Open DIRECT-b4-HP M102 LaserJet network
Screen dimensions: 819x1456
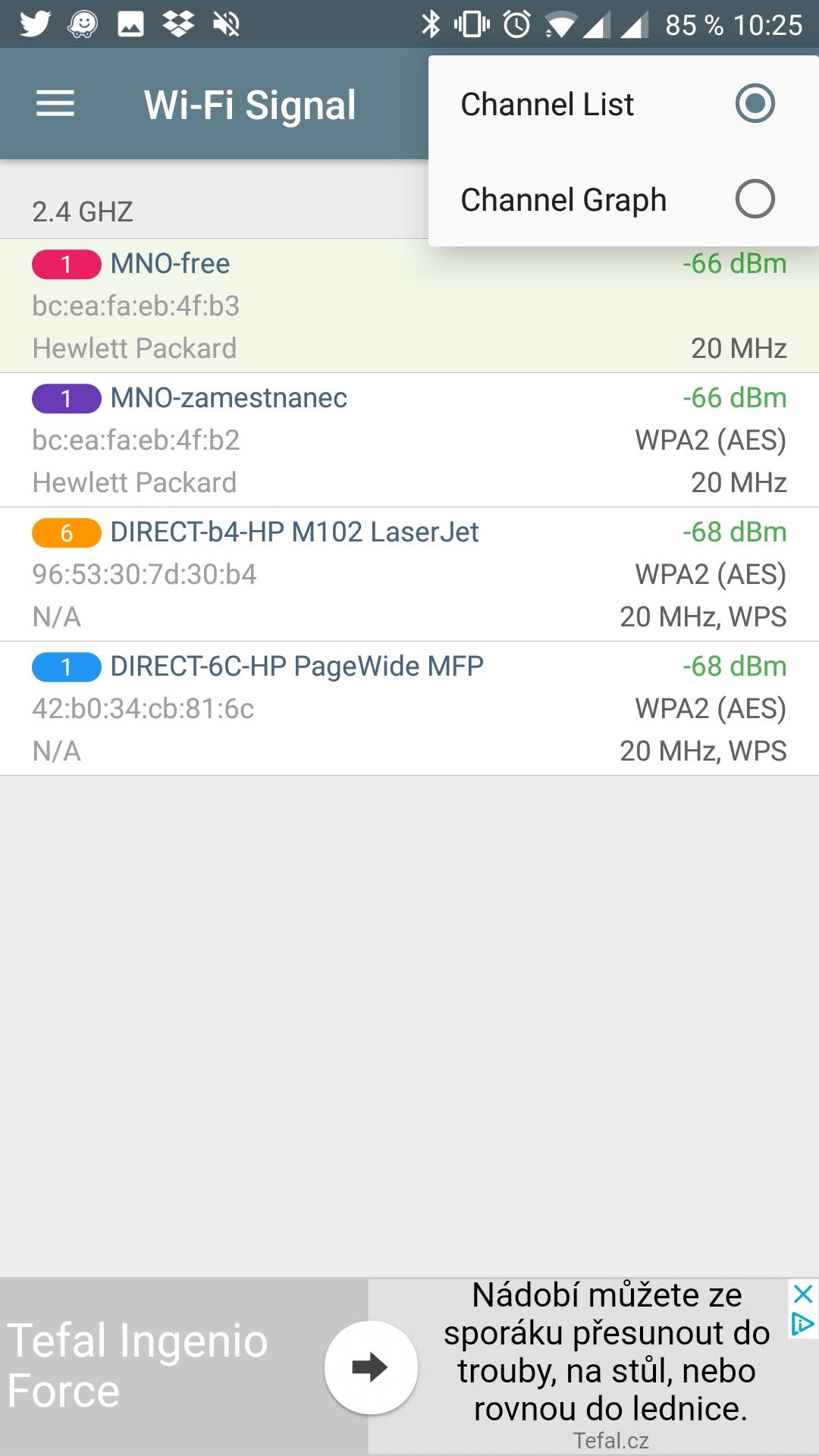(x=409, y=574)
